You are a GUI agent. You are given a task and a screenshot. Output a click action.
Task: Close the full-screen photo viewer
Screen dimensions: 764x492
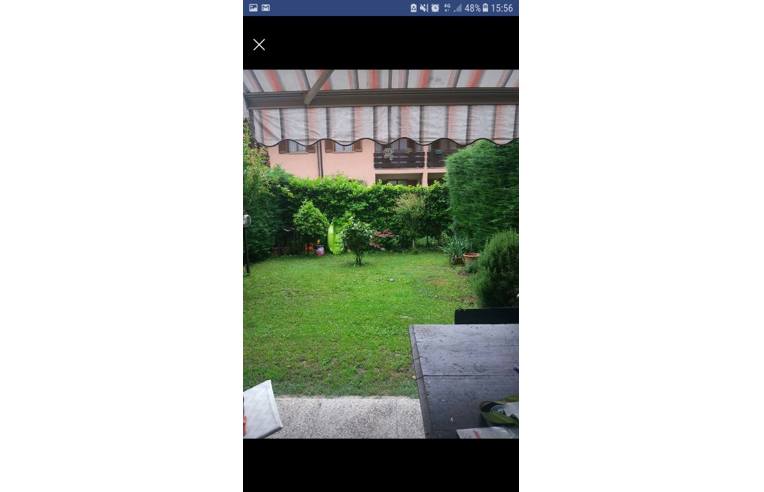[x=259, y=45]
